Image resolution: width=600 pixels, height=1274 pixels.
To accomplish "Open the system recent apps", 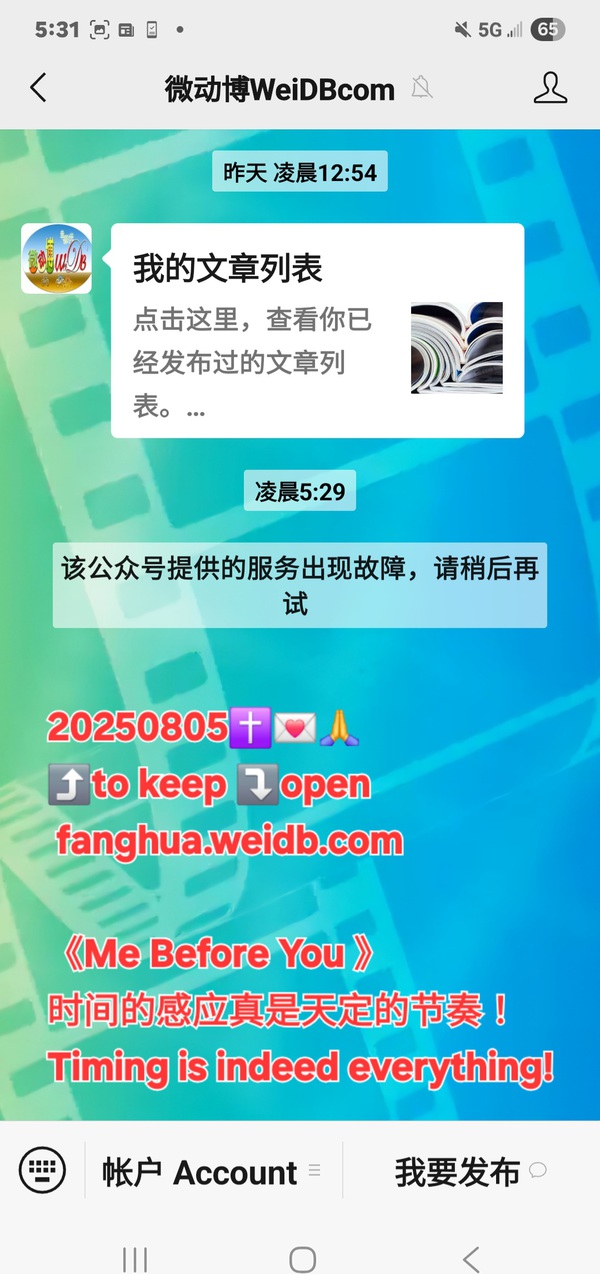I will tap(134, 1258).
